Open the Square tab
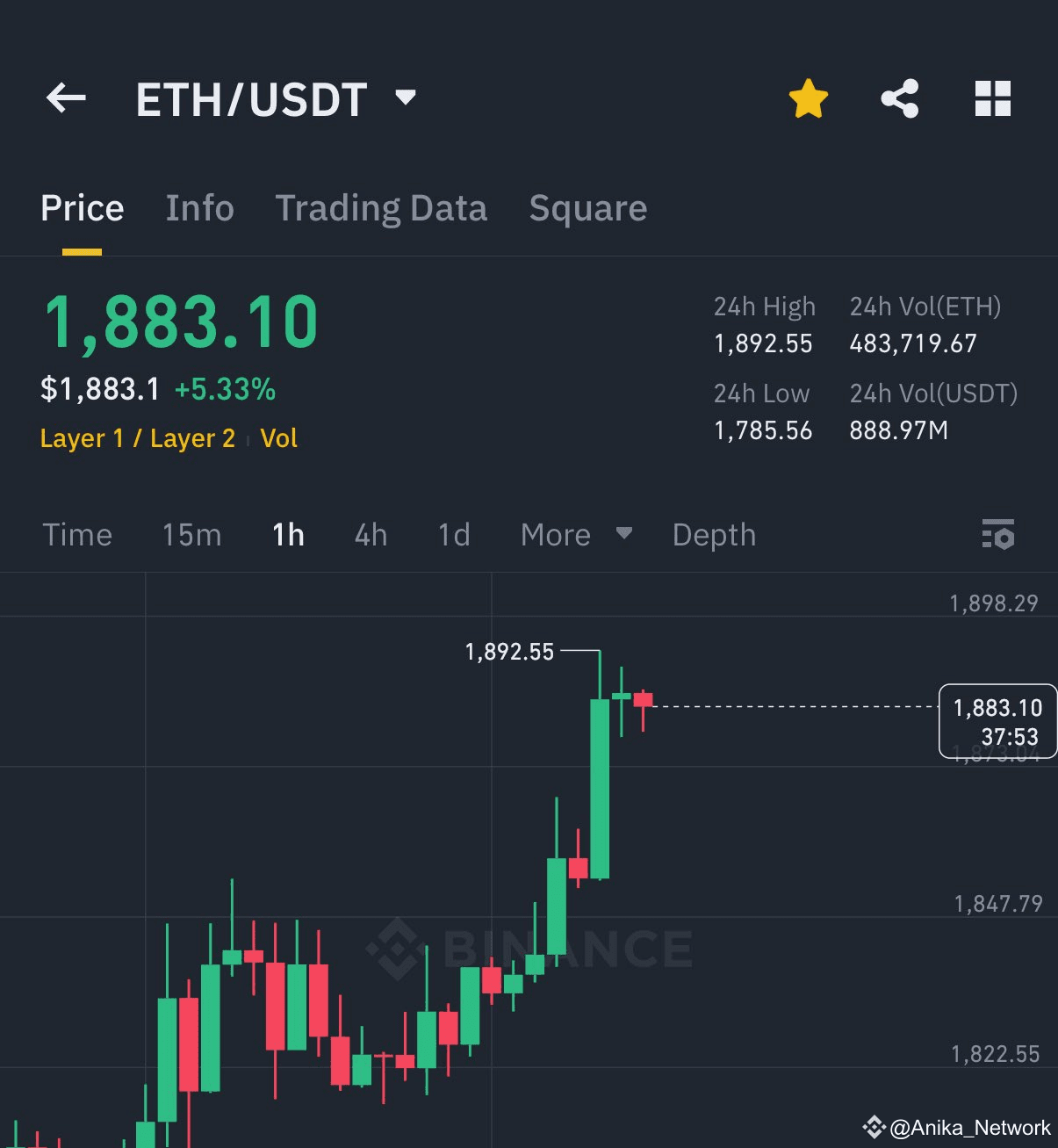Screen dimensions: 1058x1148 pos(588,208)
